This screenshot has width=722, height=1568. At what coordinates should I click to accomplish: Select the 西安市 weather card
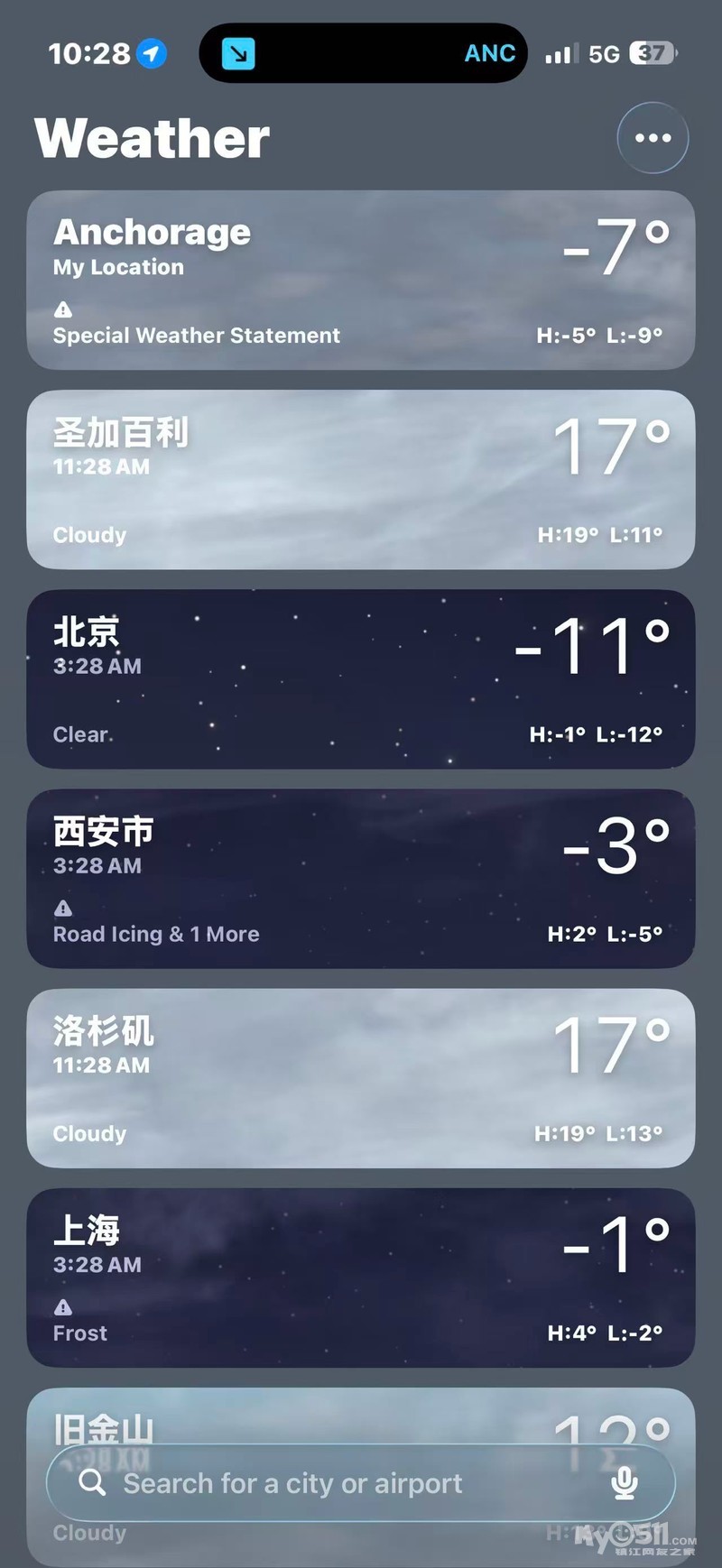(x=361, y=878)
